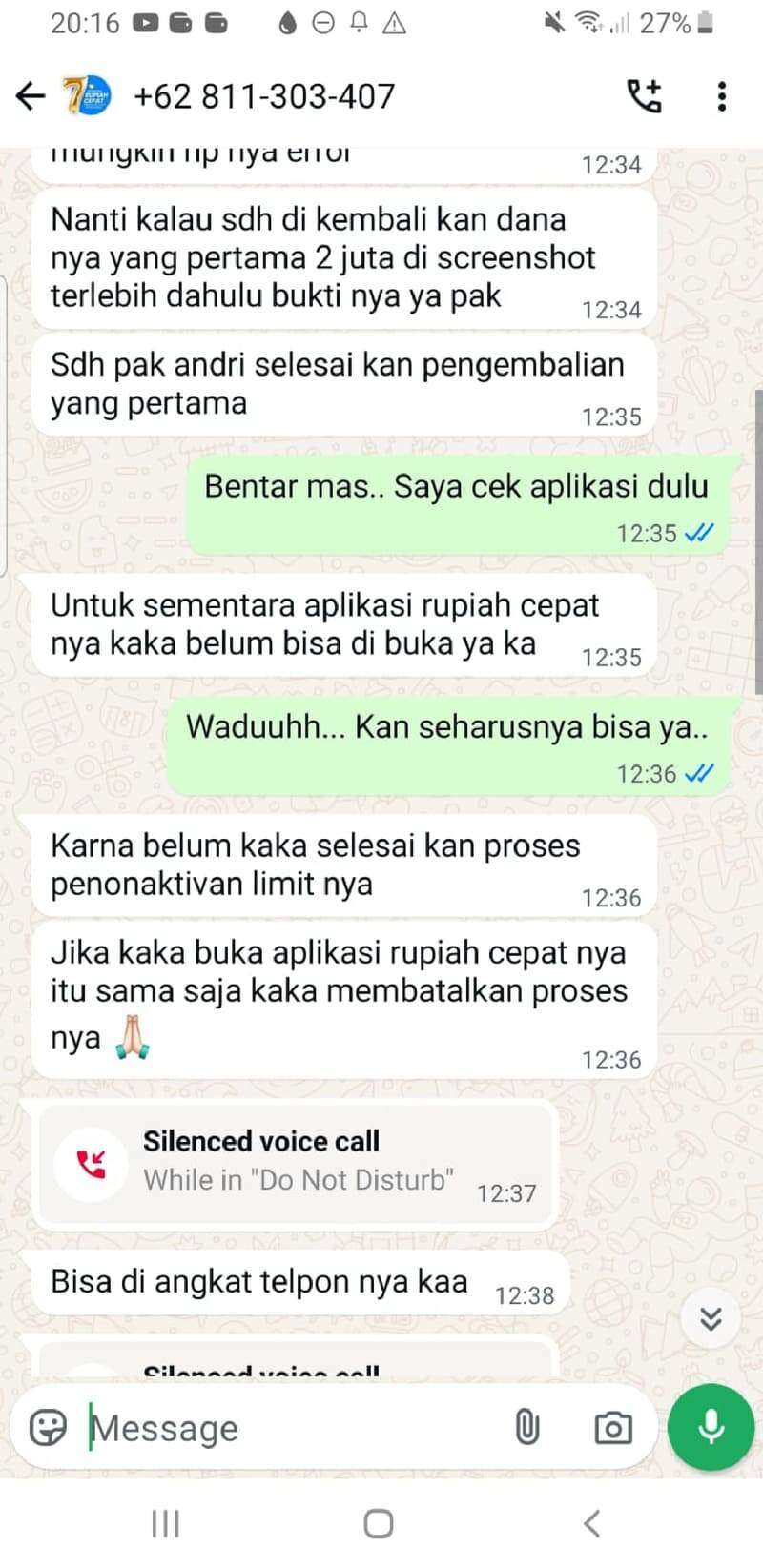Screen dimensions: 763x1568
Task: Focus the Message text field
Action: 291,1427
